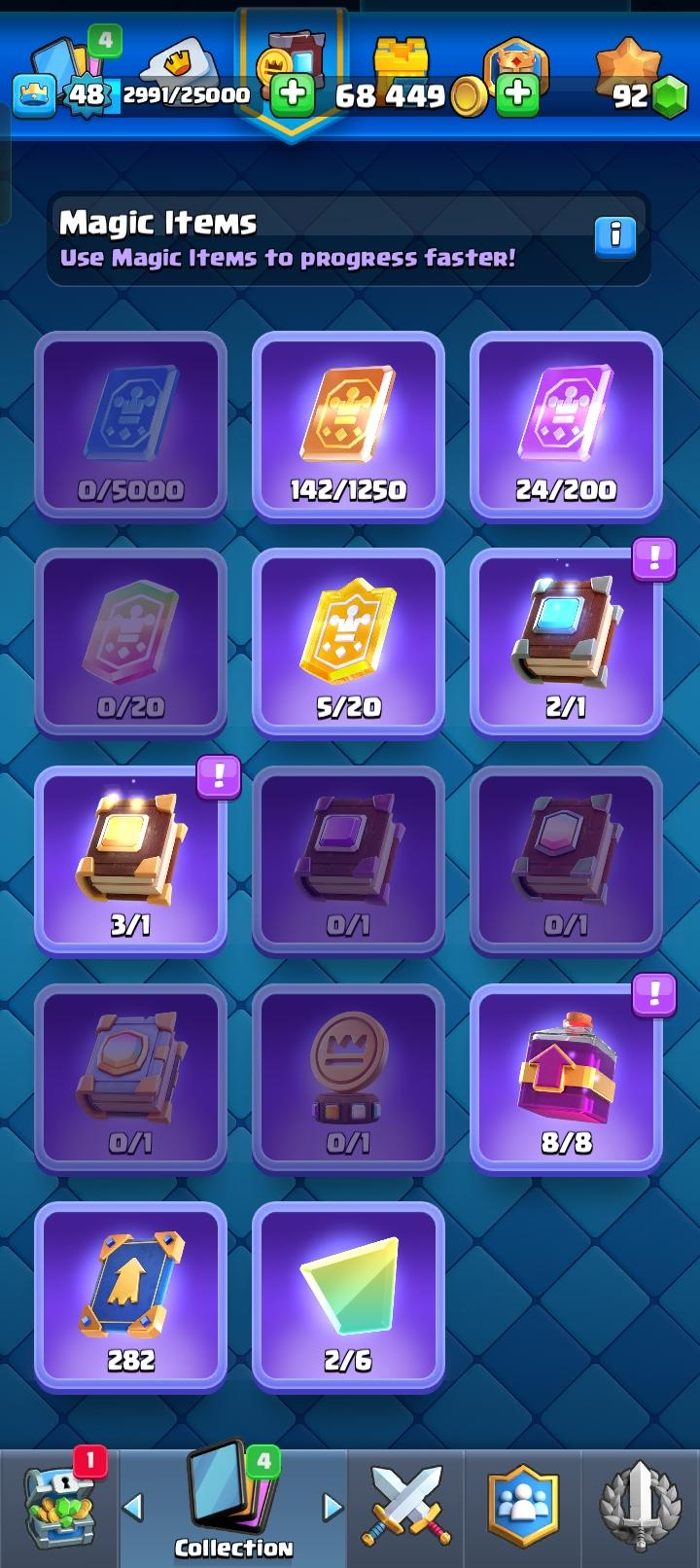Tap the left arrow beside Collection
Image resolution: width=700 pixels, height=1568 pixels.
coord(133,1508)
